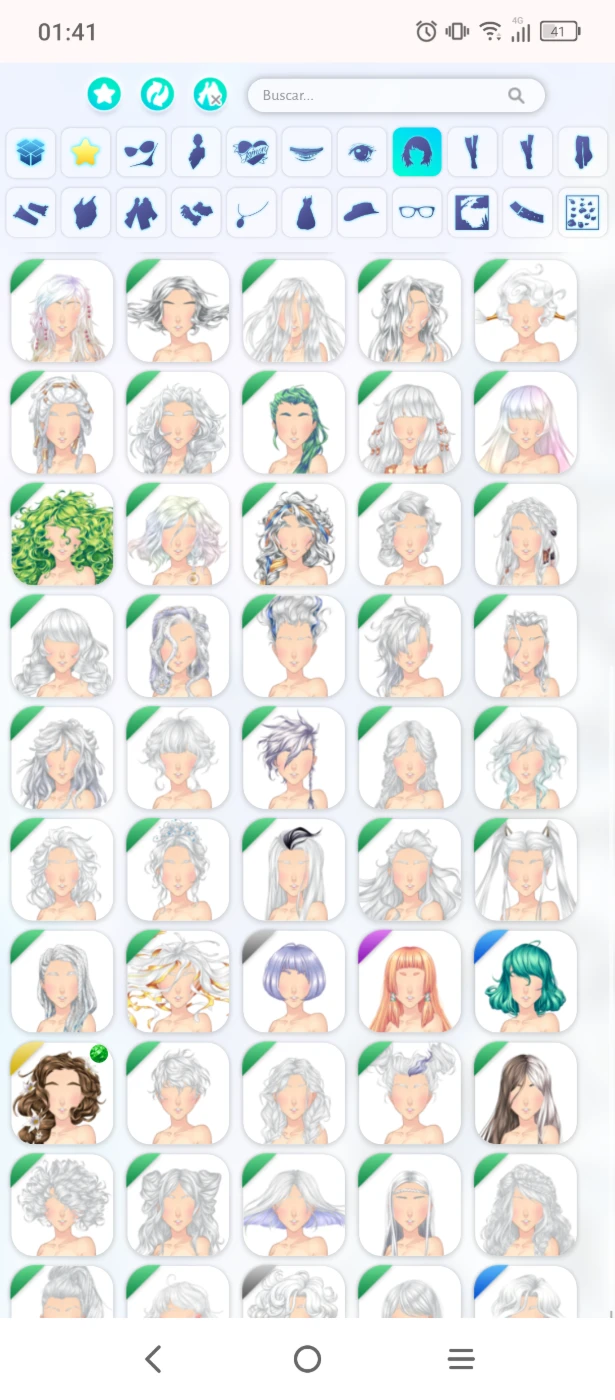The image size is (615, 1400).
Task: Switch to the yellow star favorites category
Action: click(86, 153)
